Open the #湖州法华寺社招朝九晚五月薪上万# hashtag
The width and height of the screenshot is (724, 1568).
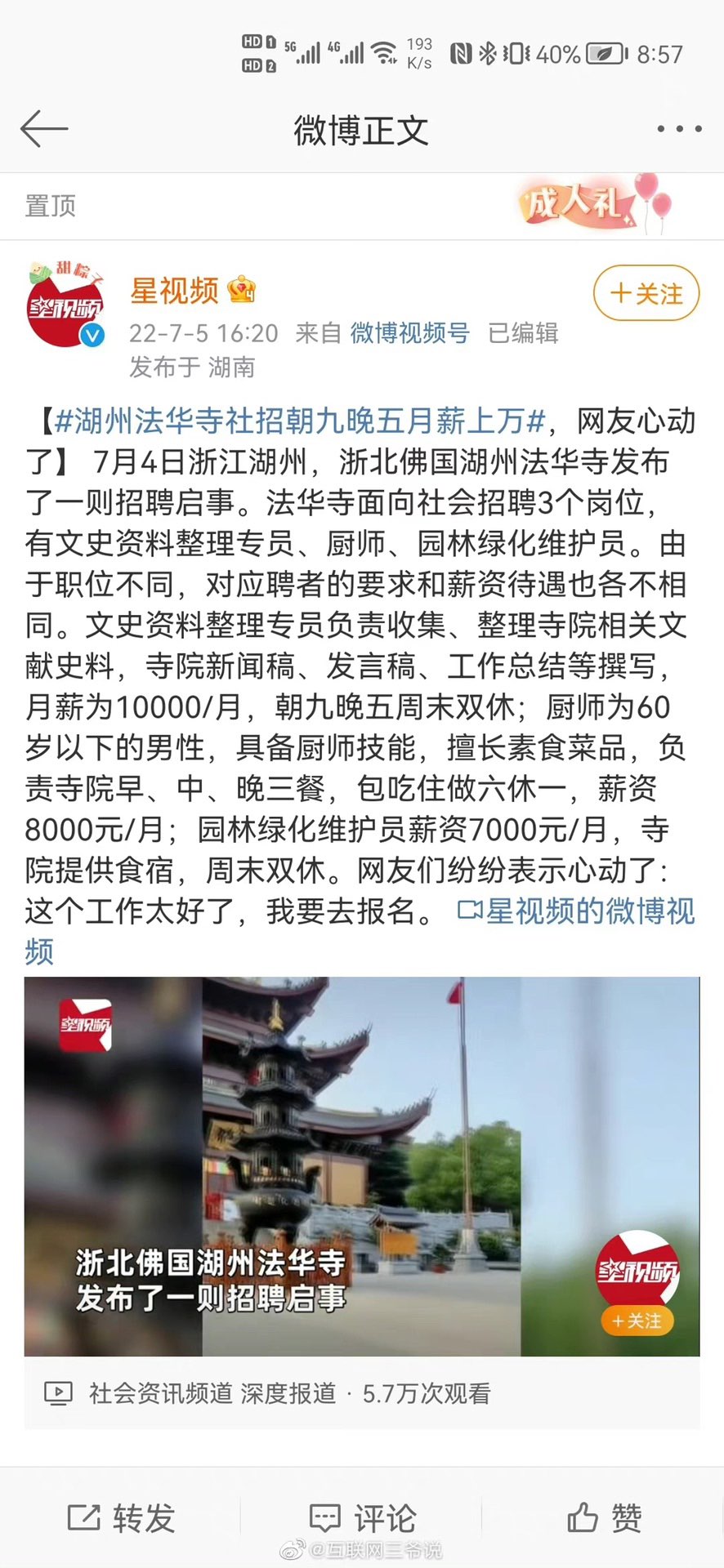pos(300,421)
